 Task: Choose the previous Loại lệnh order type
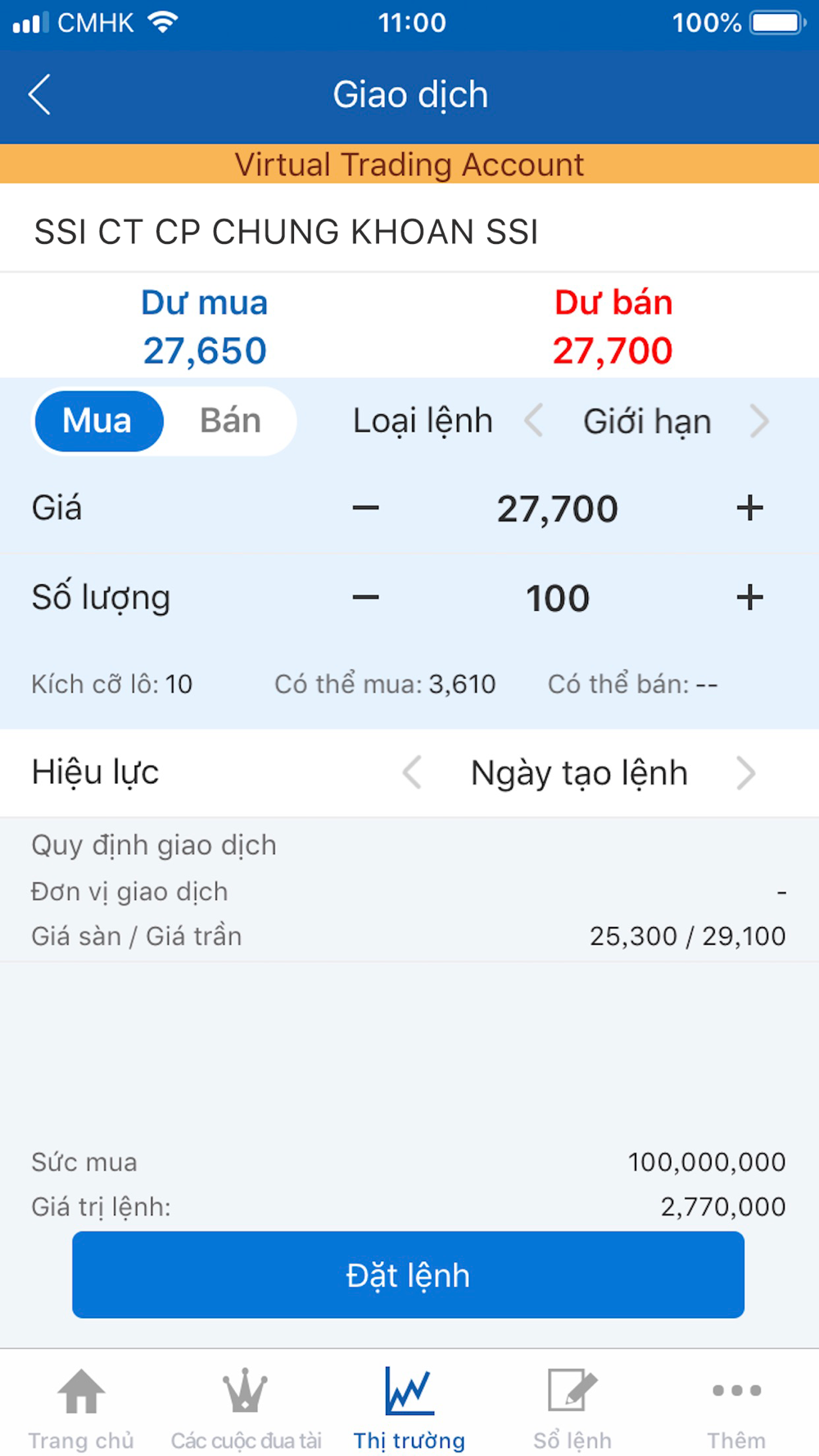[x=534, y=422]
